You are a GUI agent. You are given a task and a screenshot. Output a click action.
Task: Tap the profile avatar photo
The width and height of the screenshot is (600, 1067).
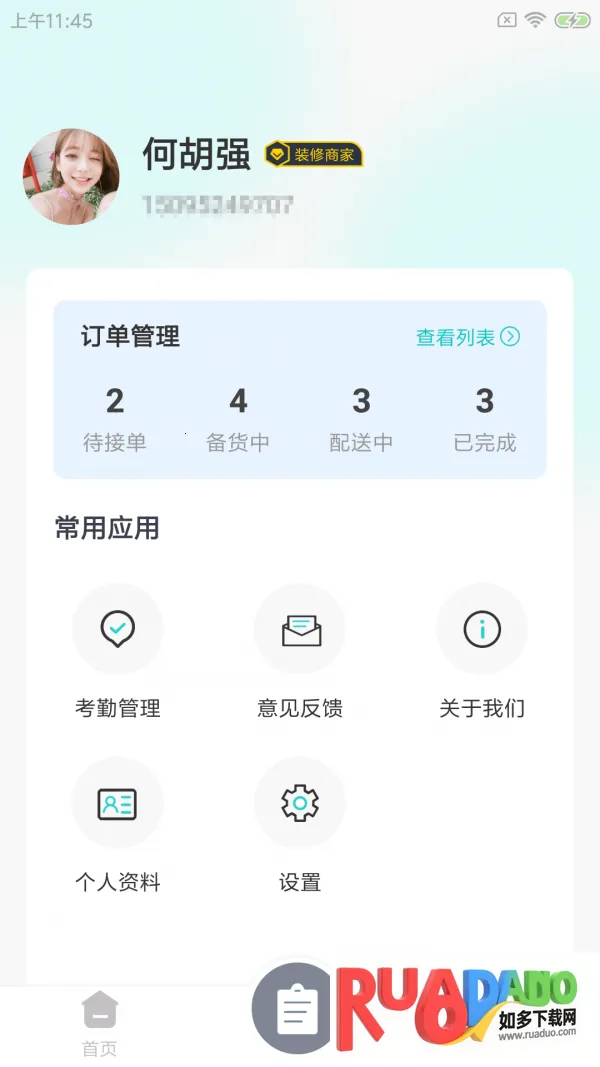[72, 177]
